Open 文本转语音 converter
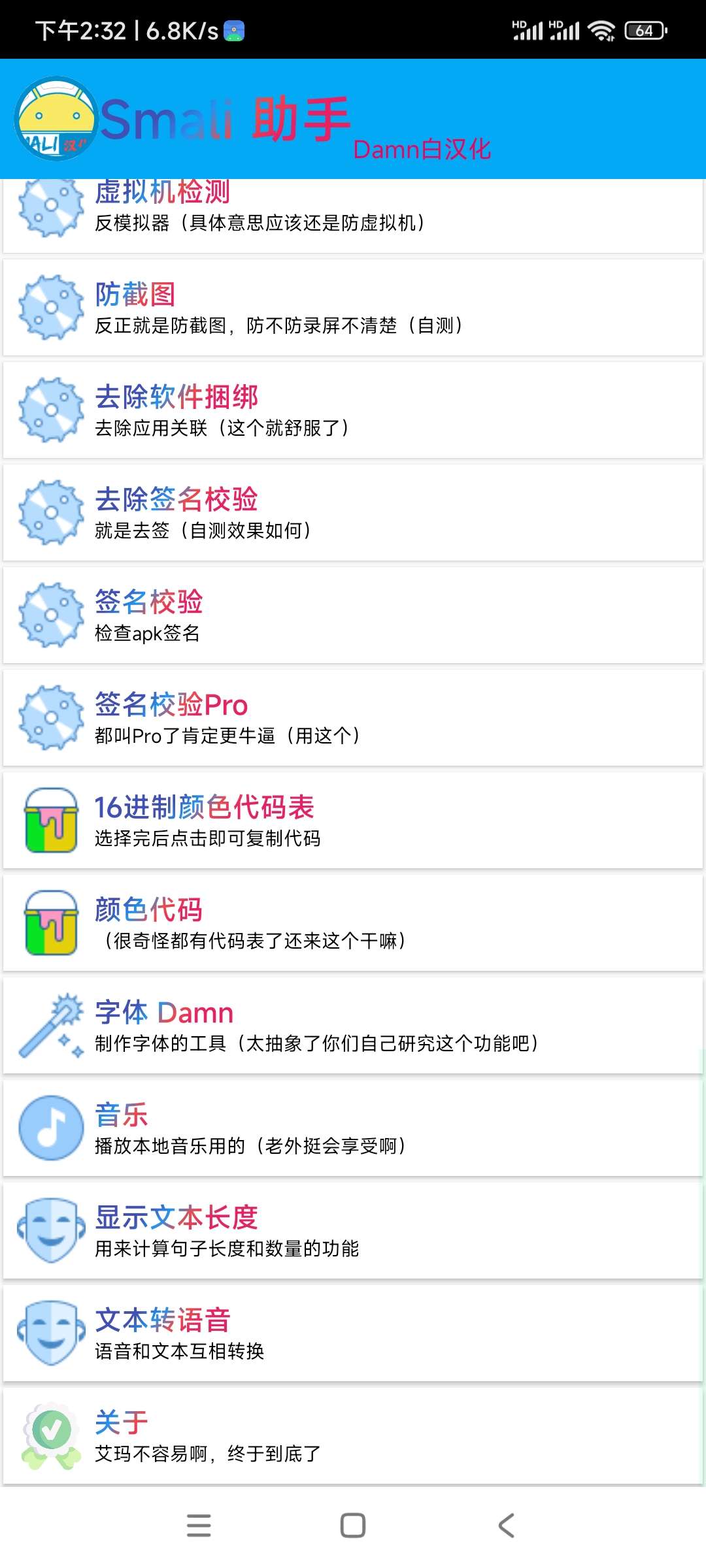Viewport: 706px width, 1568px height. [x=353, y=1333]
